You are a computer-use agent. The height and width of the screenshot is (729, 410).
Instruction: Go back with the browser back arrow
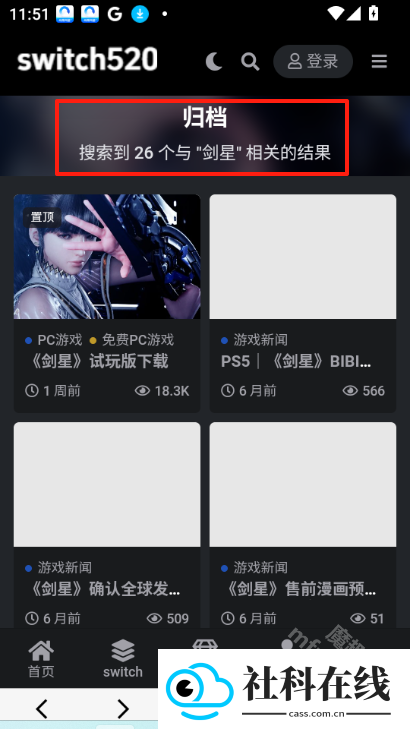pyautogui.click(x=42, y=709)
